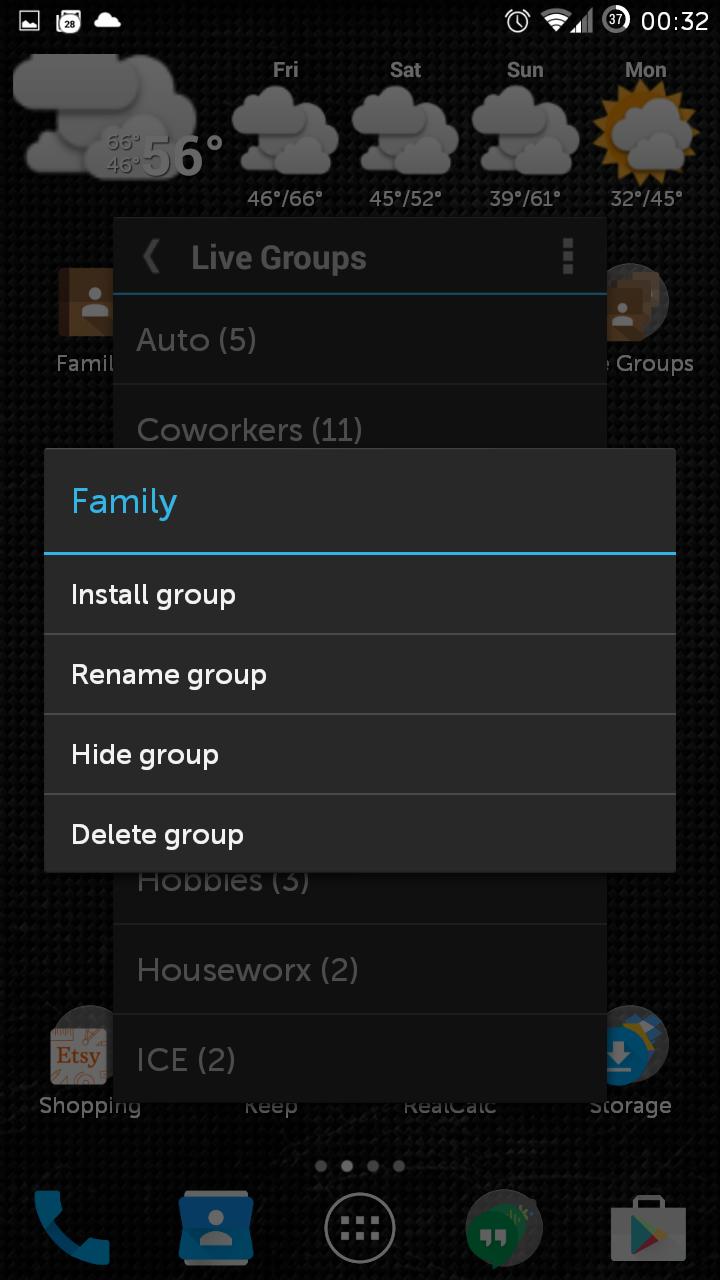
Task: Select Delete group
Action: (x=360, y=834)
